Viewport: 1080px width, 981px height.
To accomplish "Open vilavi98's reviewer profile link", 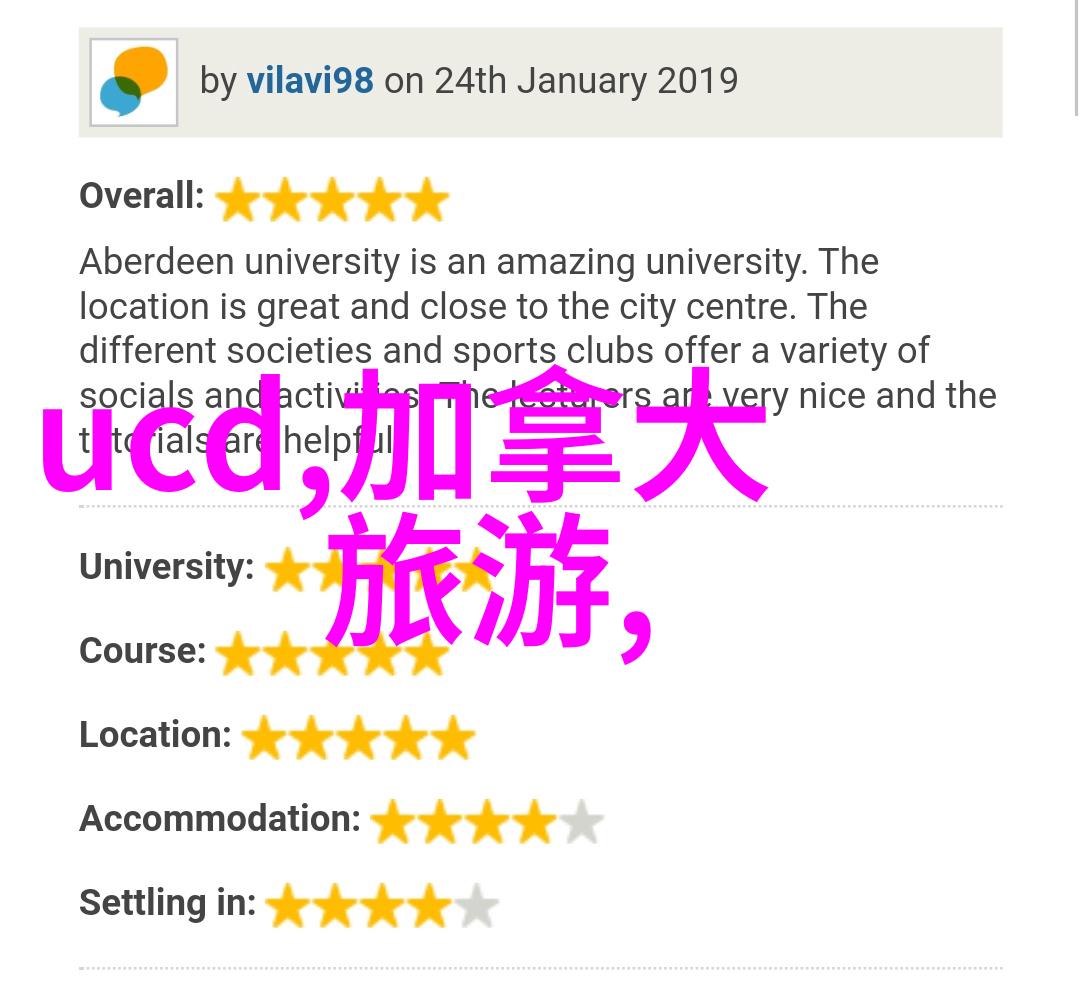I will [x=310, y=81].
